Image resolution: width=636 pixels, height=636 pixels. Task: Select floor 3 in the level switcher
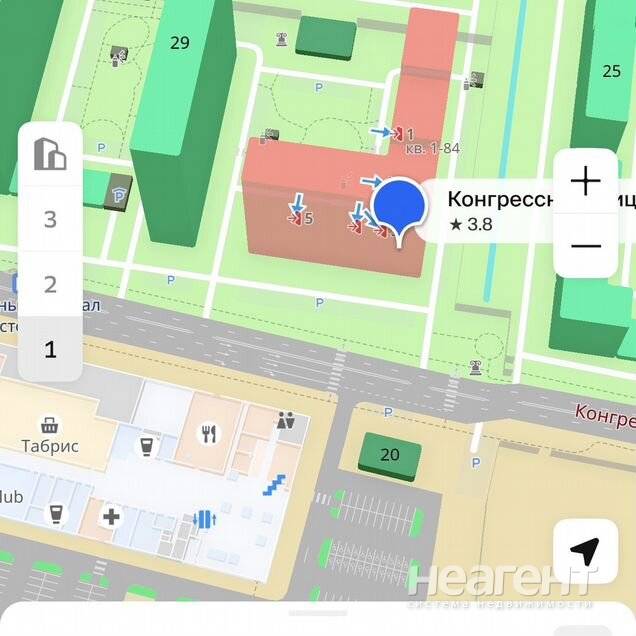[x=50, y=219]
